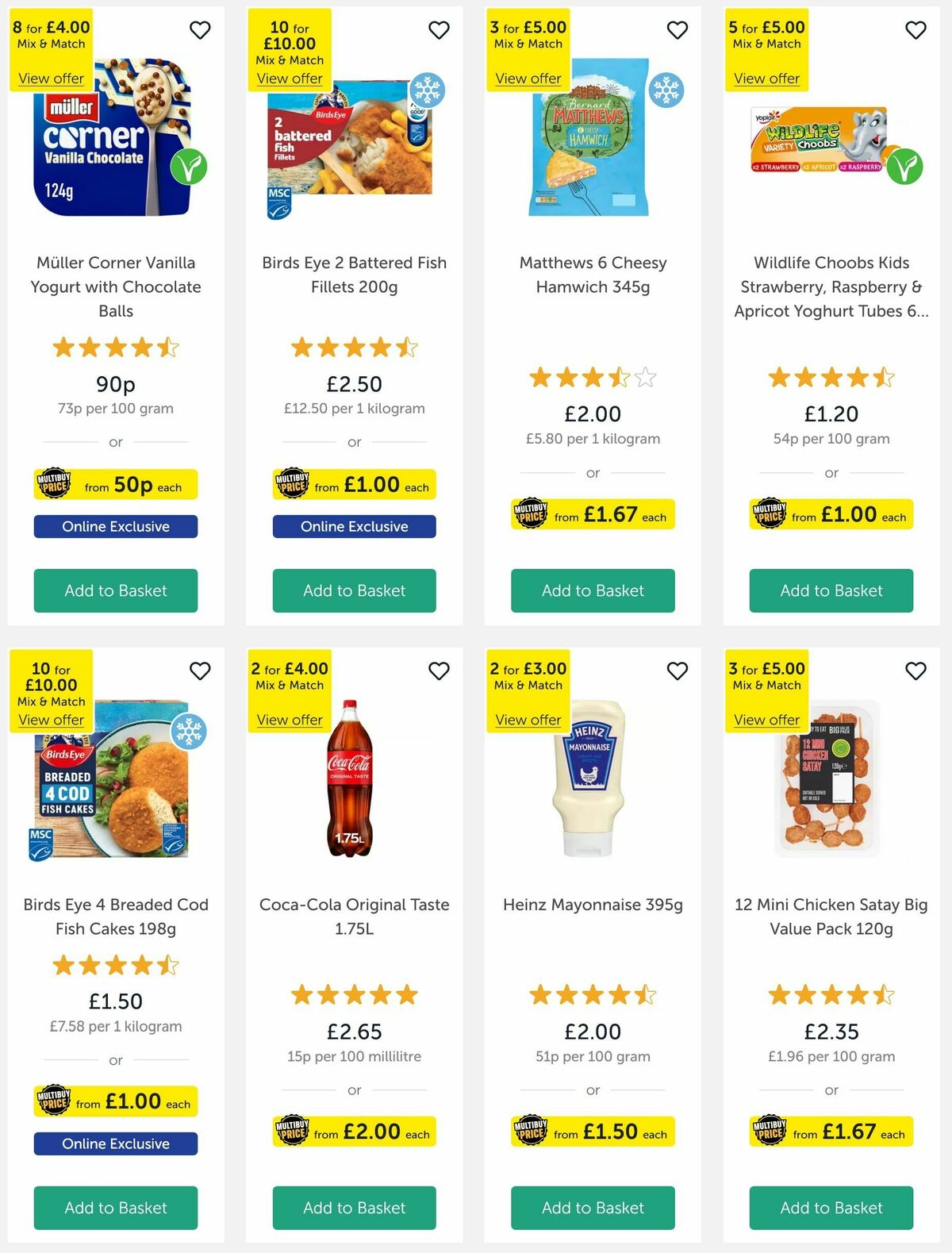Add Heinz Mayonnaise to basket
The width and height of the screenshot is (952, 1253).
pyautogui.click(x=592, y=1208)
